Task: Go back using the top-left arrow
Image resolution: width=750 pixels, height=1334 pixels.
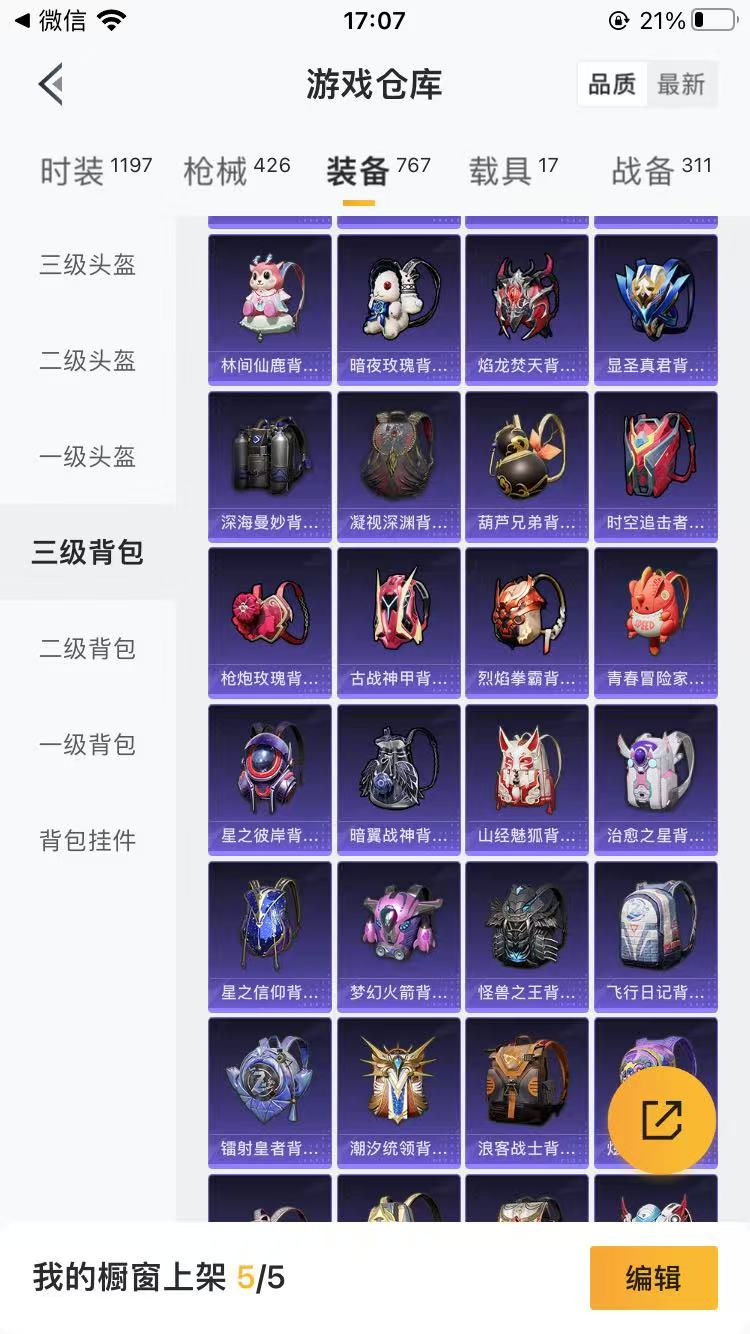Action: [51, 84]
